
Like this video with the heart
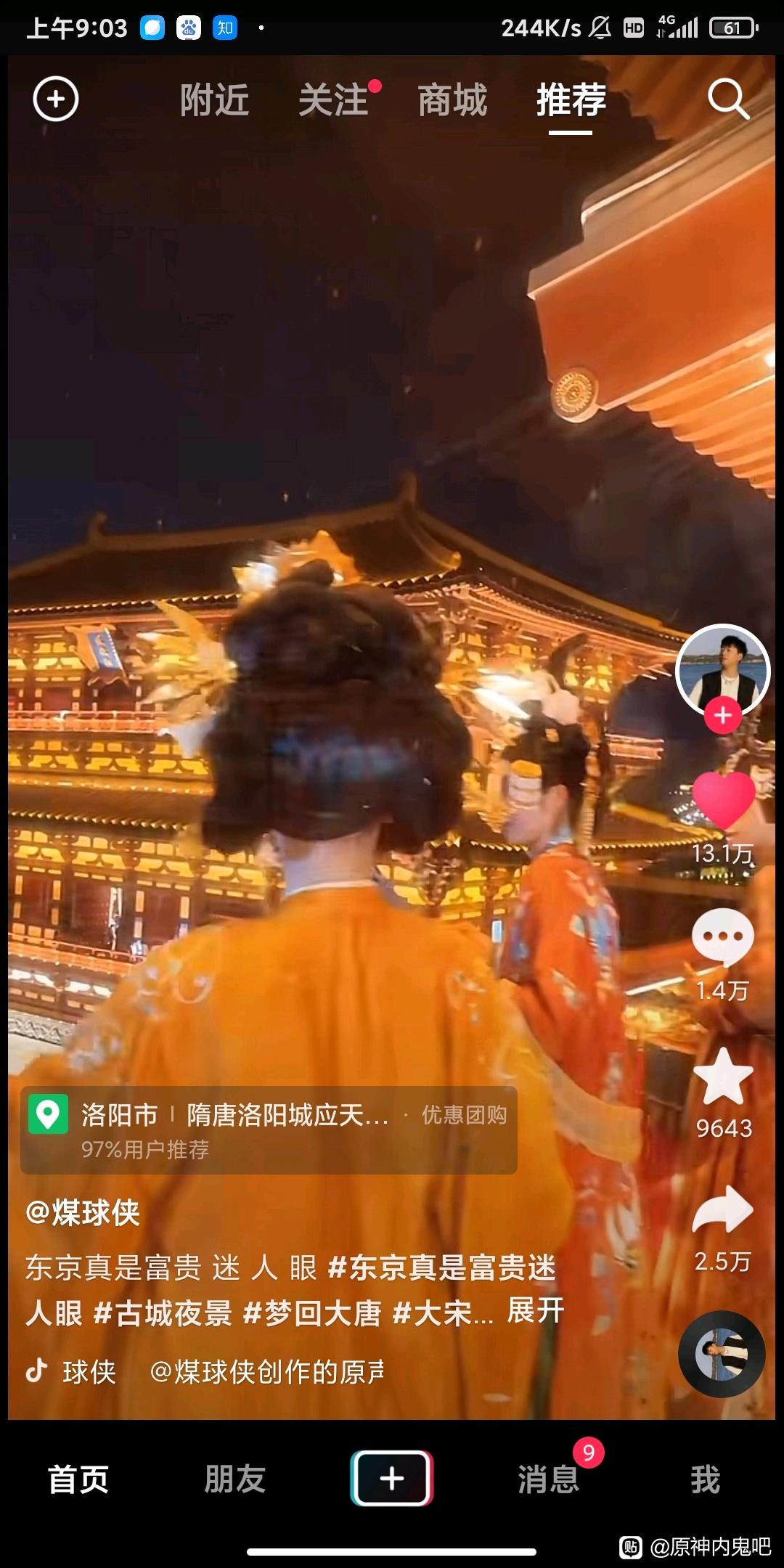[x=723, y=800]
